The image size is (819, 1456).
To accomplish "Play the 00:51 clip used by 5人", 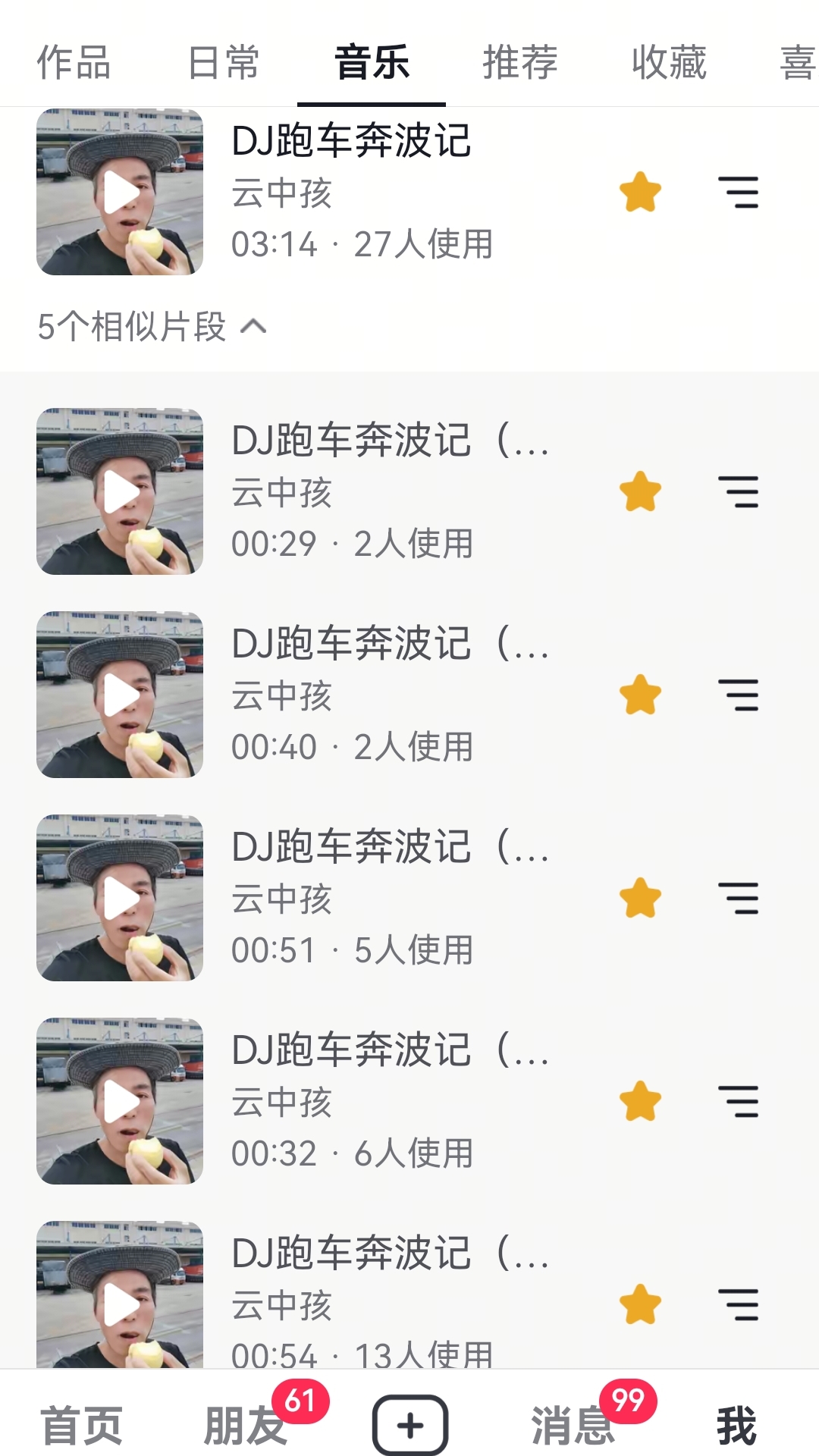I will coord(120,898).
